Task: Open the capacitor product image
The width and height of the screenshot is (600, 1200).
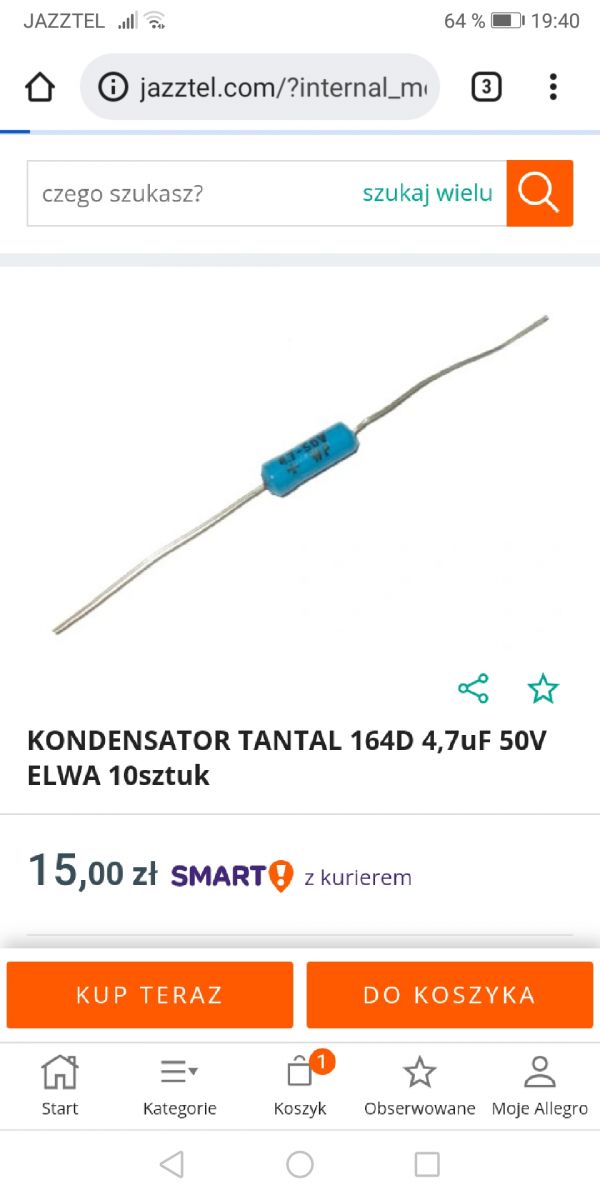Action: [x=300, y=475]
